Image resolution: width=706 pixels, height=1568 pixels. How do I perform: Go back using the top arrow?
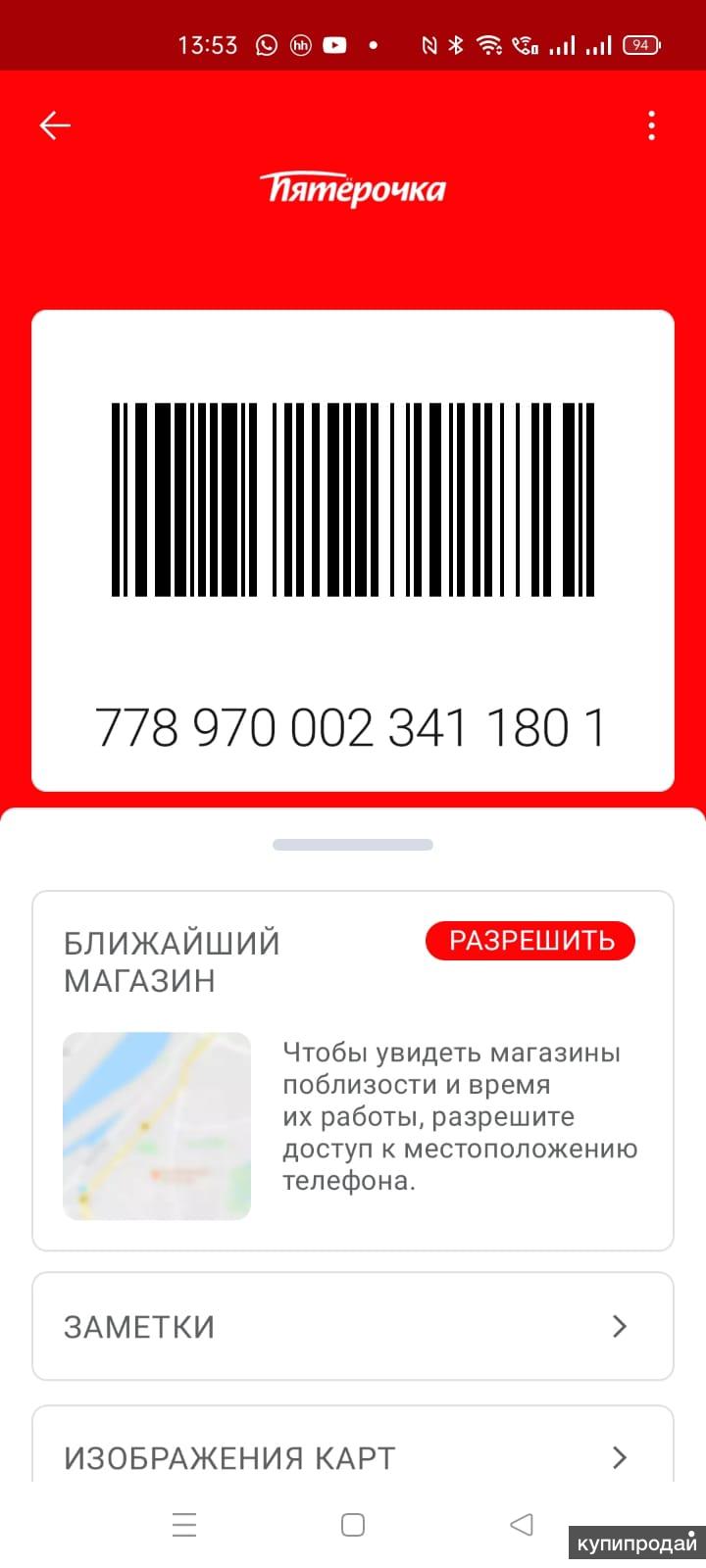point(55,125)
